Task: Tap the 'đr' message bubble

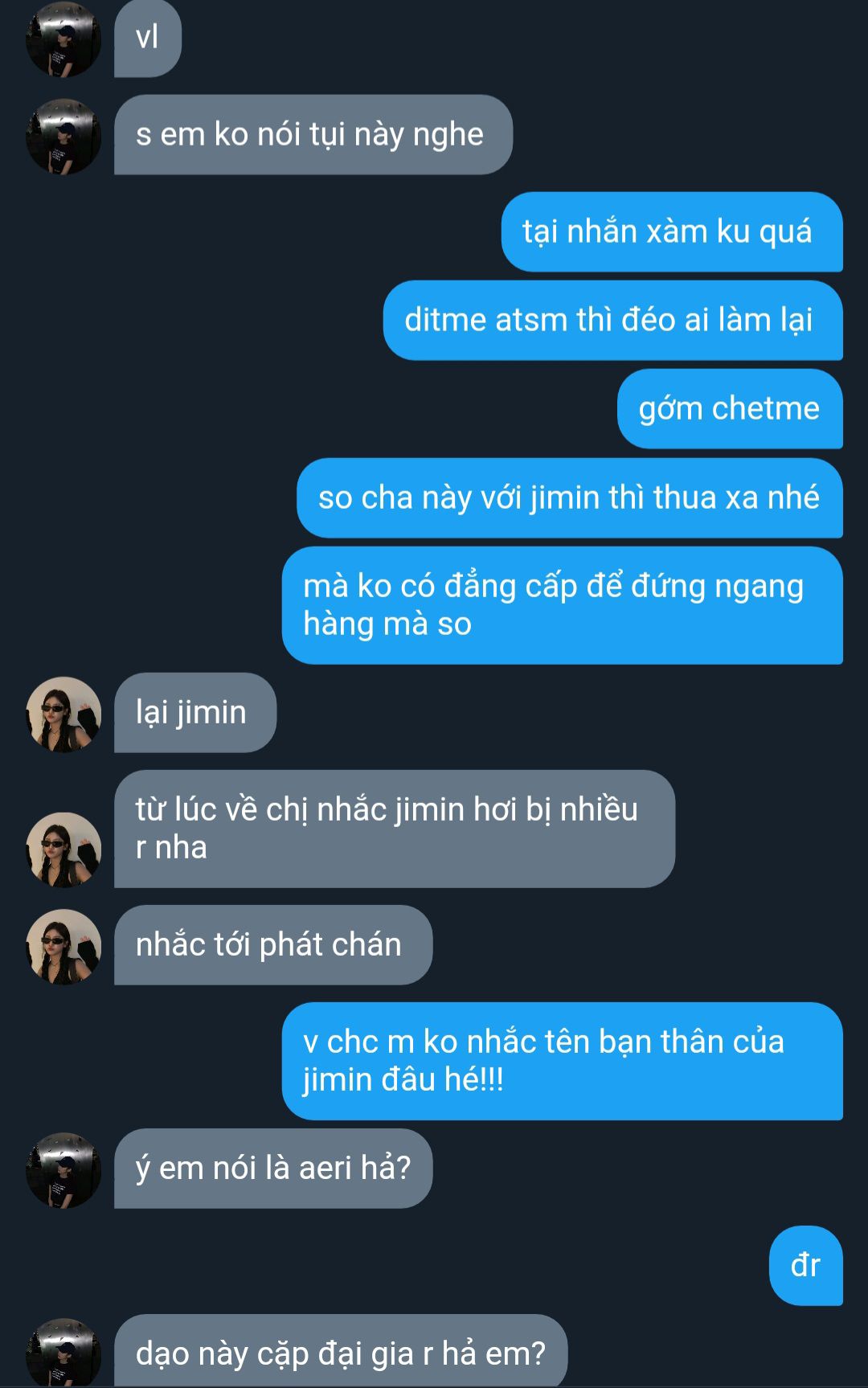Action: pos(805,1265)
